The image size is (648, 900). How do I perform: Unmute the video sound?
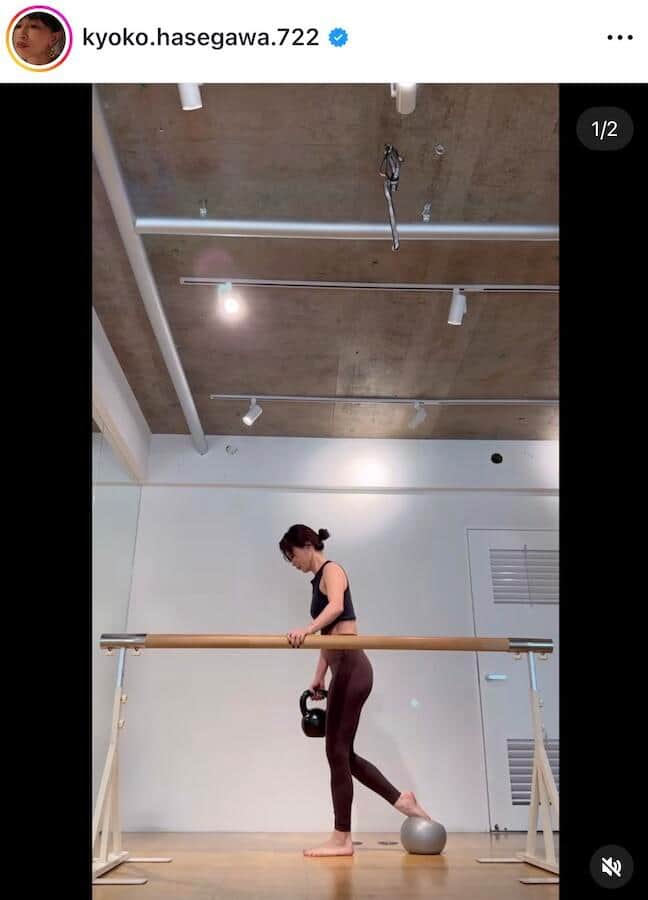[611, 866]
